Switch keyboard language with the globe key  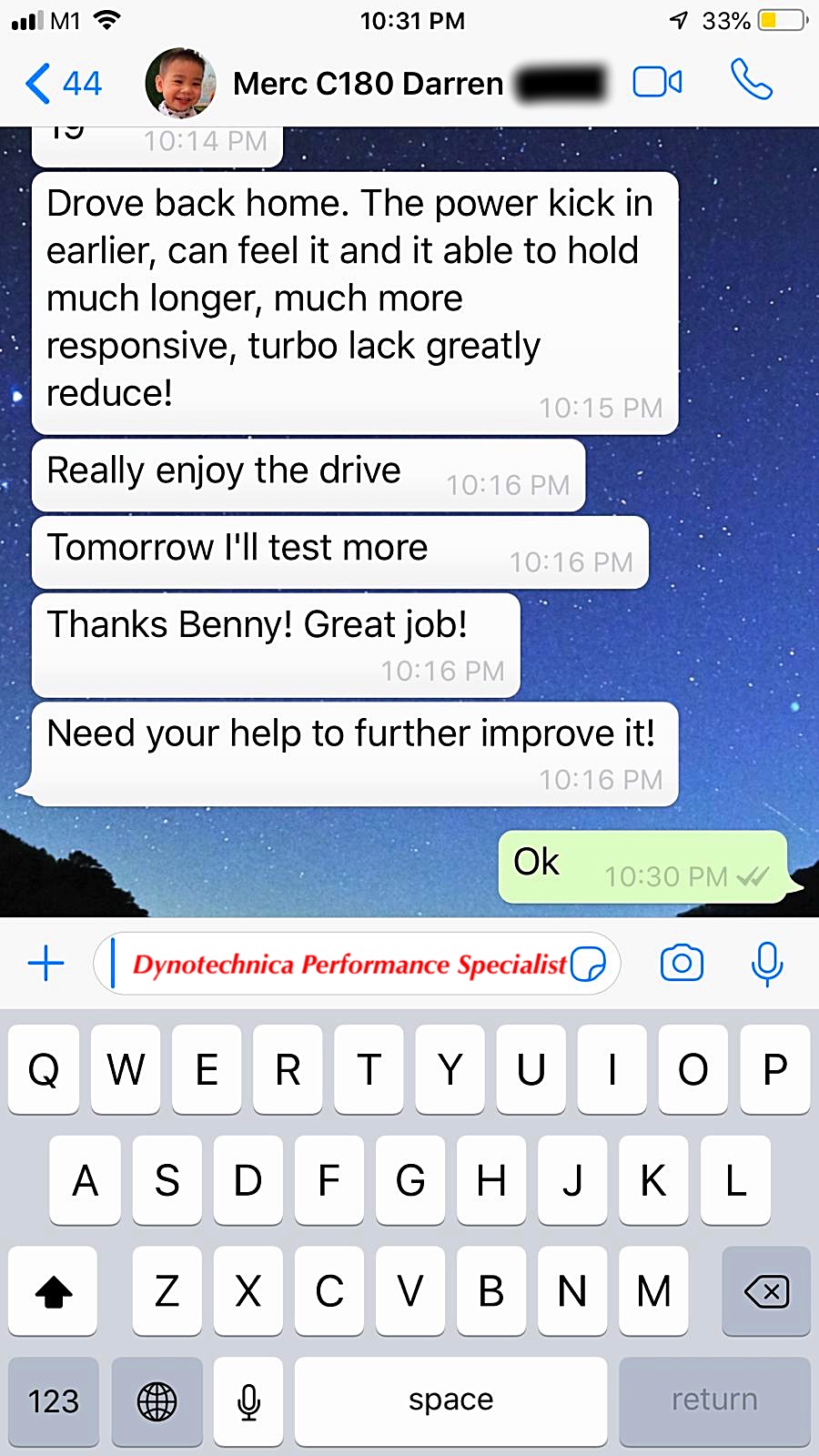157,1400
